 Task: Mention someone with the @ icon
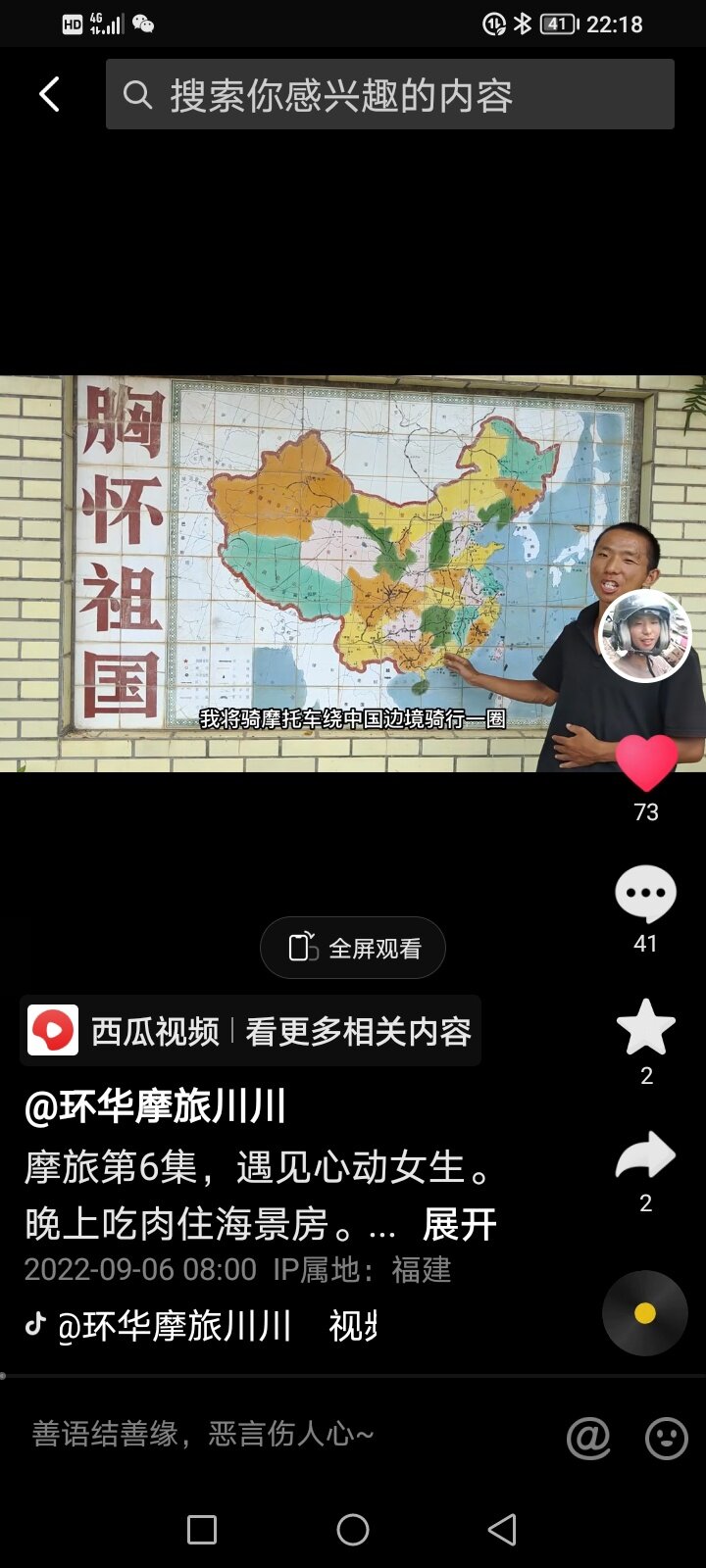[x=588, y=1438]
